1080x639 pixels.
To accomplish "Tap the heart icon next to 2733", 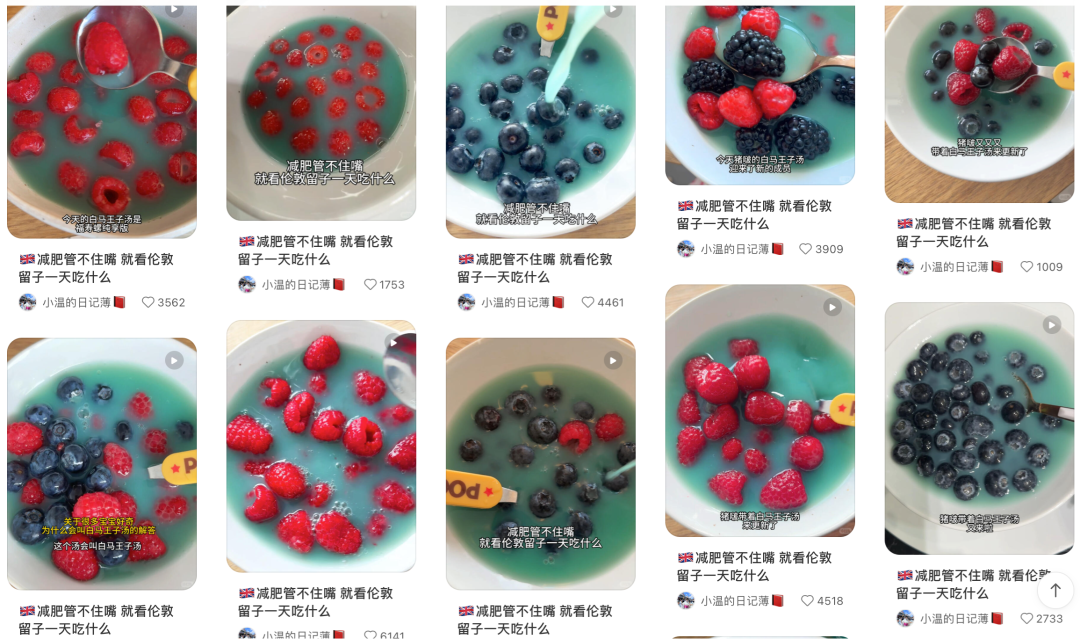I will 1026,619.
